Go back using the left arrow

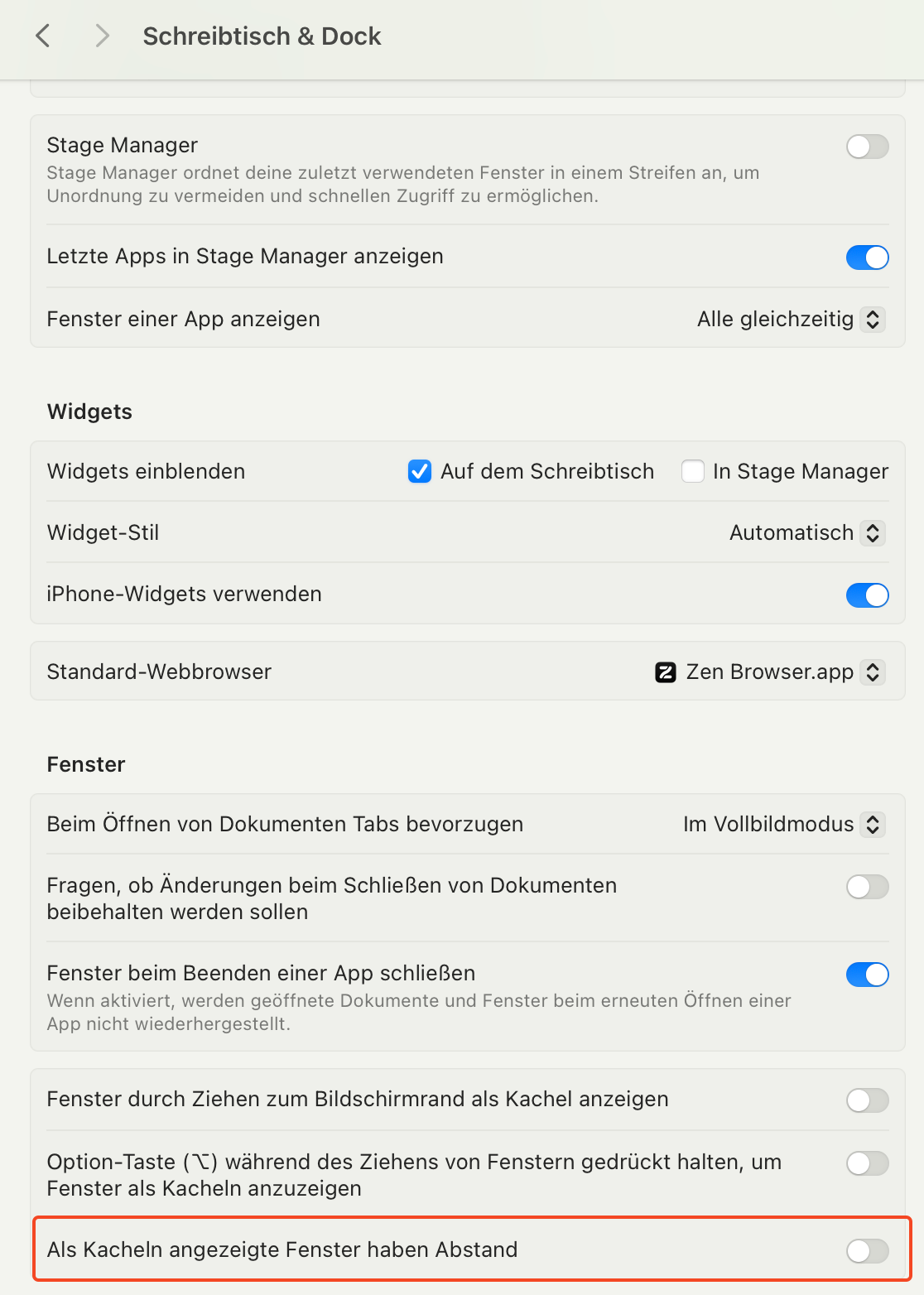click(x=43, y=36)
